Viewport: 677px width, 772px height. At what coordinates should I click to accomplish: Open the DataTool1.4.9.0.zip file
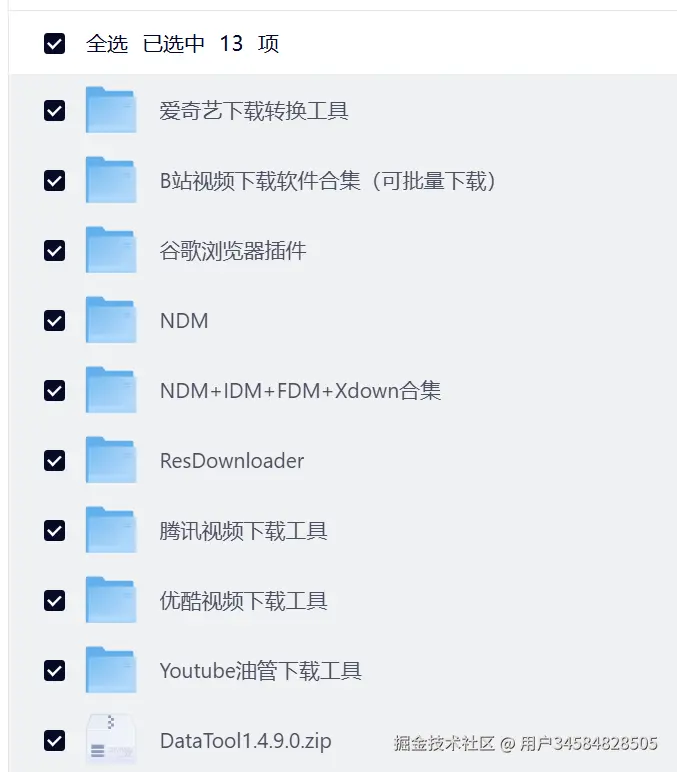coord(245,741)
